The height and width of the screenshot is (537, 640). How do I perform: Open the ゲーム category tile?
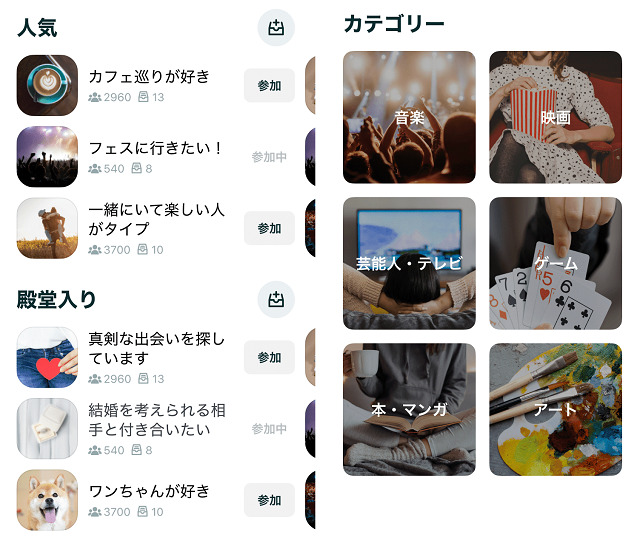point(555,264)
